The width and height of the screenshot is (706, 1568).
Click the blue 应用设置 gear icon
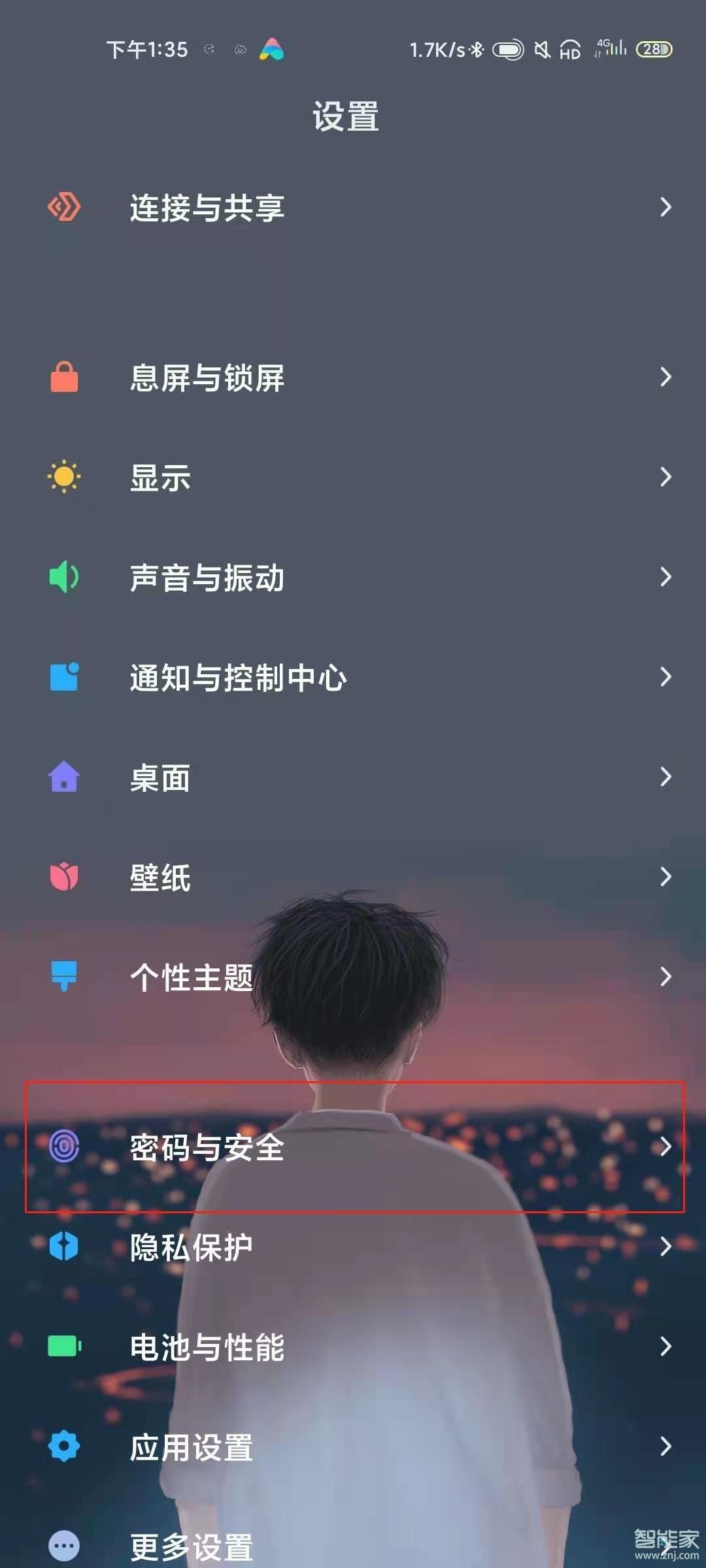pos(63,1446)
